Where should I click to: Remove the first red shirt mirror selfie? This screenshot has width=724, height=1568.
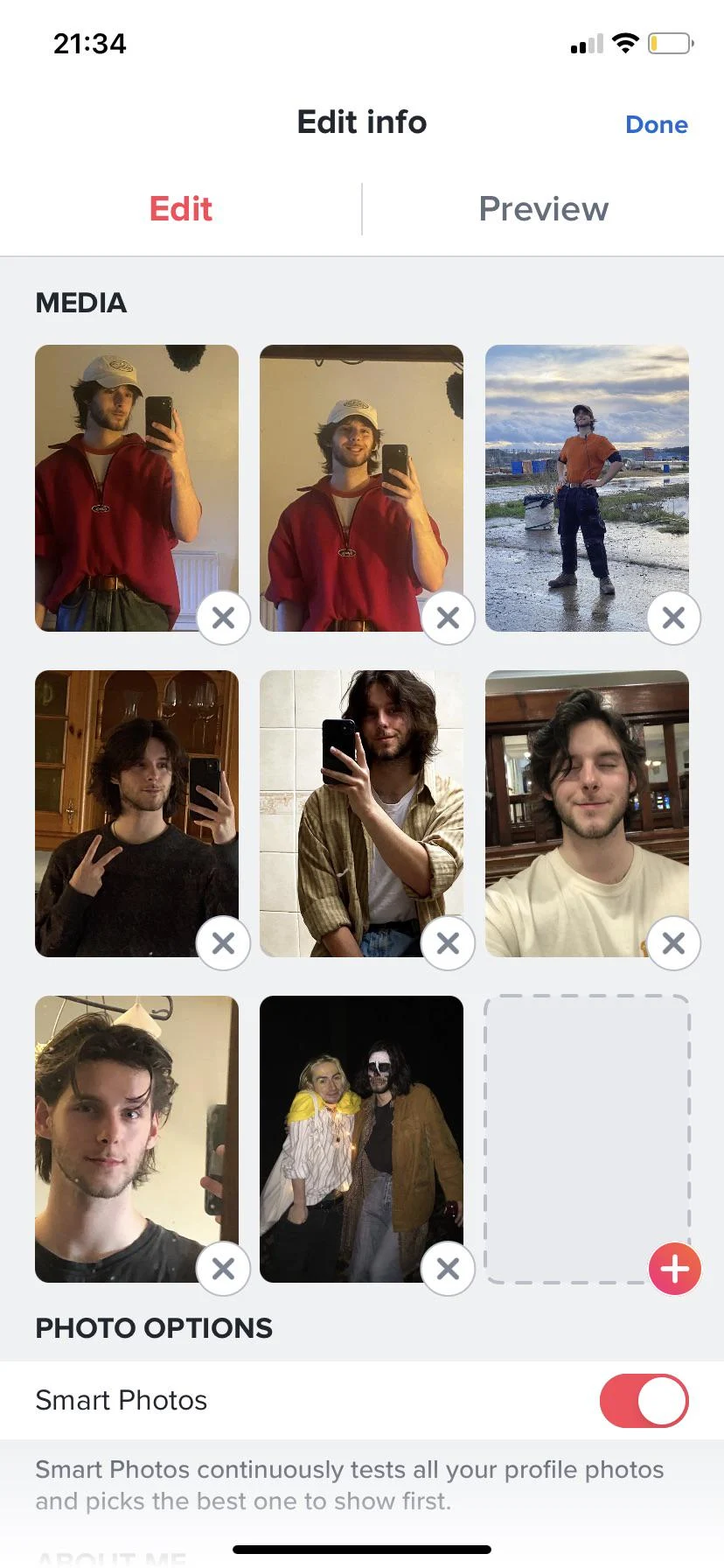click(223, 618)
